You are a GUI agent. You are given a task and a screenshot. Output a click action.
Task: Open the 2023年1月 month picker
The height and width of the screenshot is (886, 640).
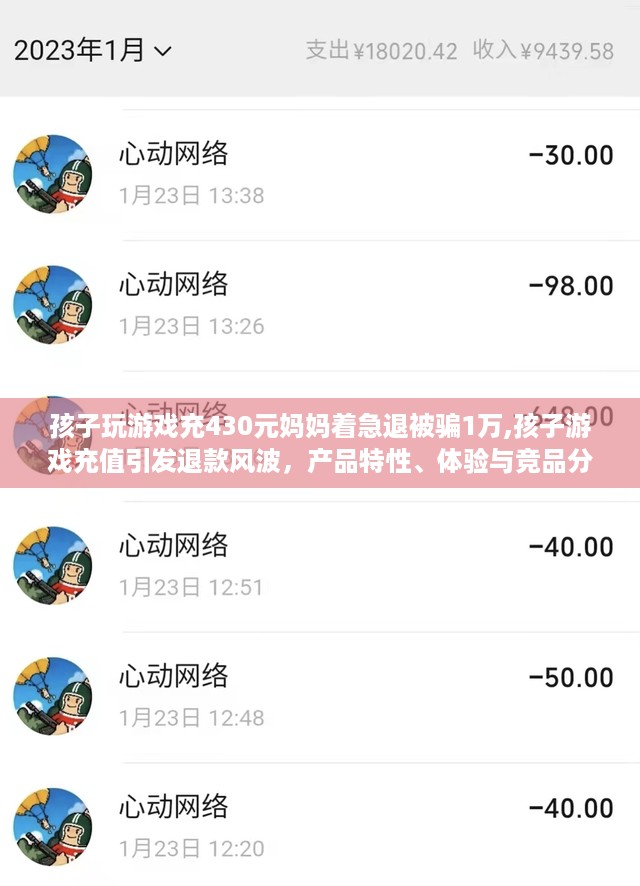pyautogui.click(x=92, y=50)
